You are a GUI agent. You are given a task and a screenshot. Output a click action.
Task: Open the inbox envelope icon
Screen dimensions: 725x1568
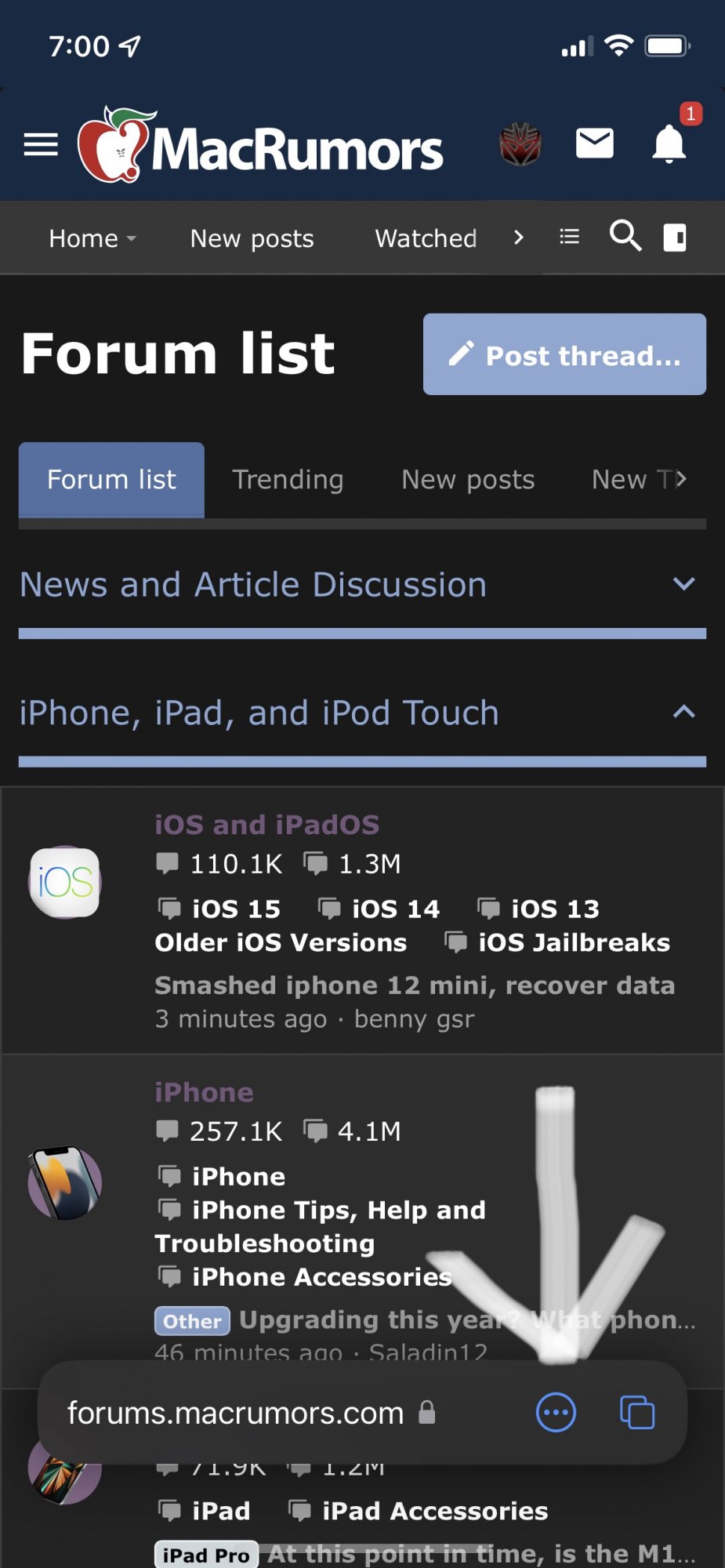click(x=594, y=144)
